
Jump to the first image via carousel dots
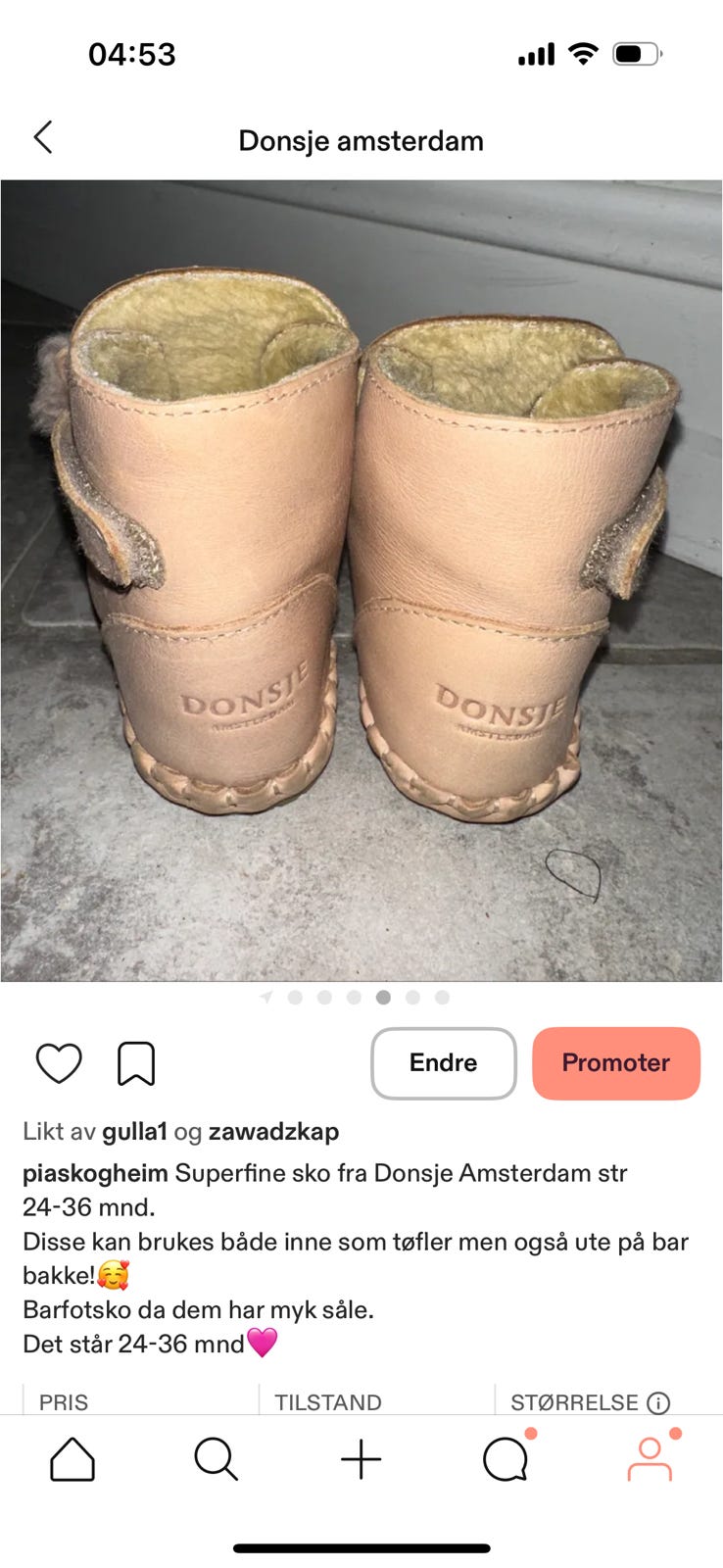[x=295, y=999]
